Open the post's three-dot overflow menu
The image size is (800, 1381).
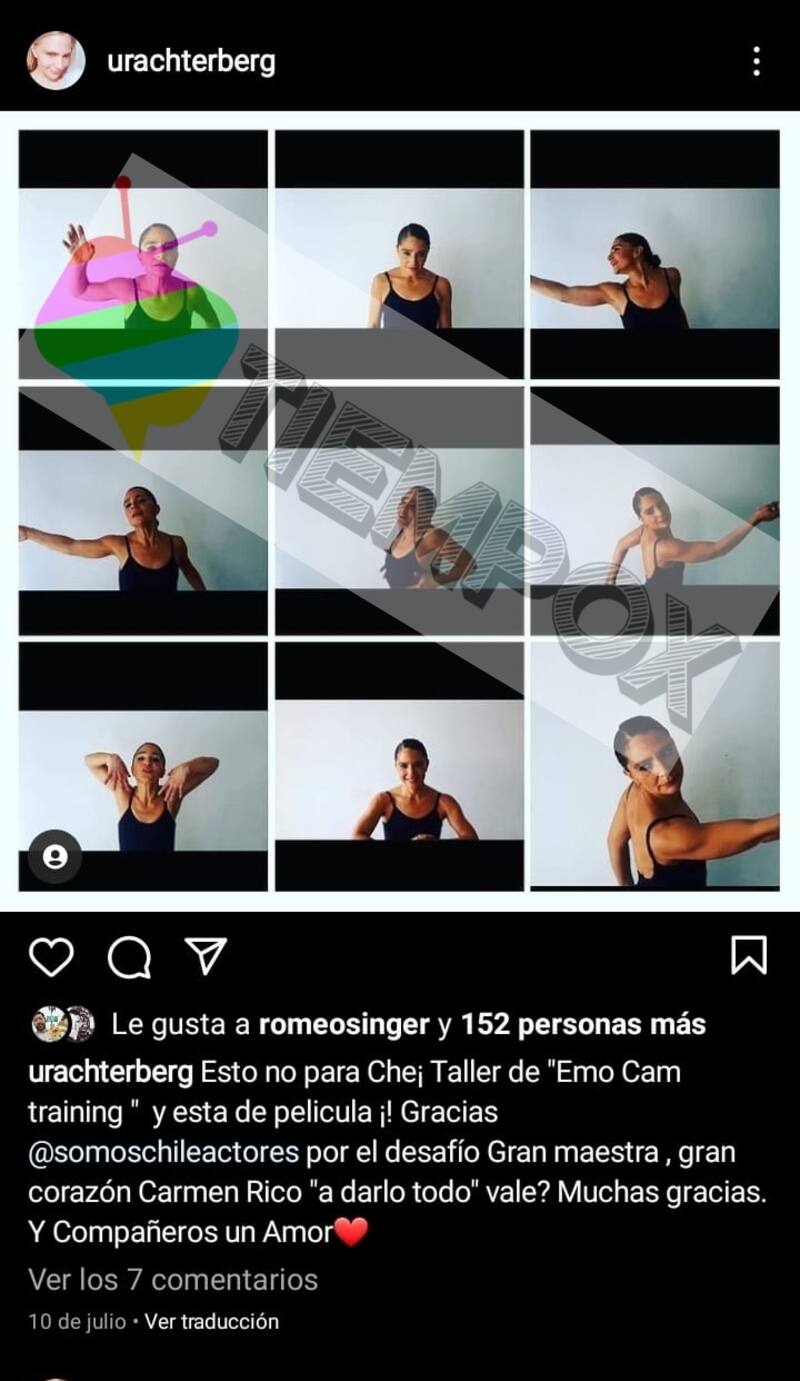coord(756,62)
